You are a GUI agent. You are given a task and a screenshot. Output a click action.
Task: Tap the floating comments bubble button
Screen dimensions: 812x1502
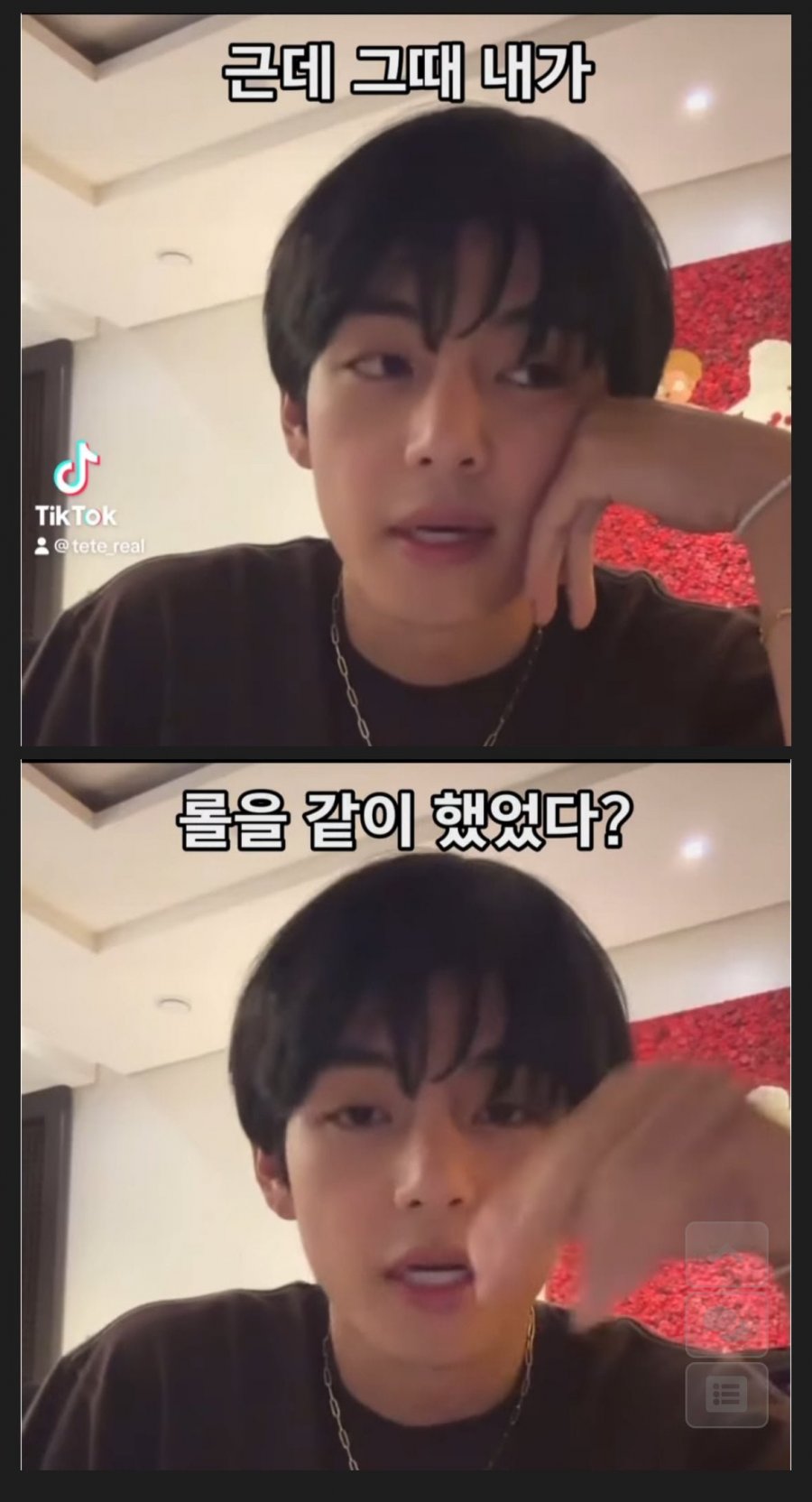[x=726, y=1322]
